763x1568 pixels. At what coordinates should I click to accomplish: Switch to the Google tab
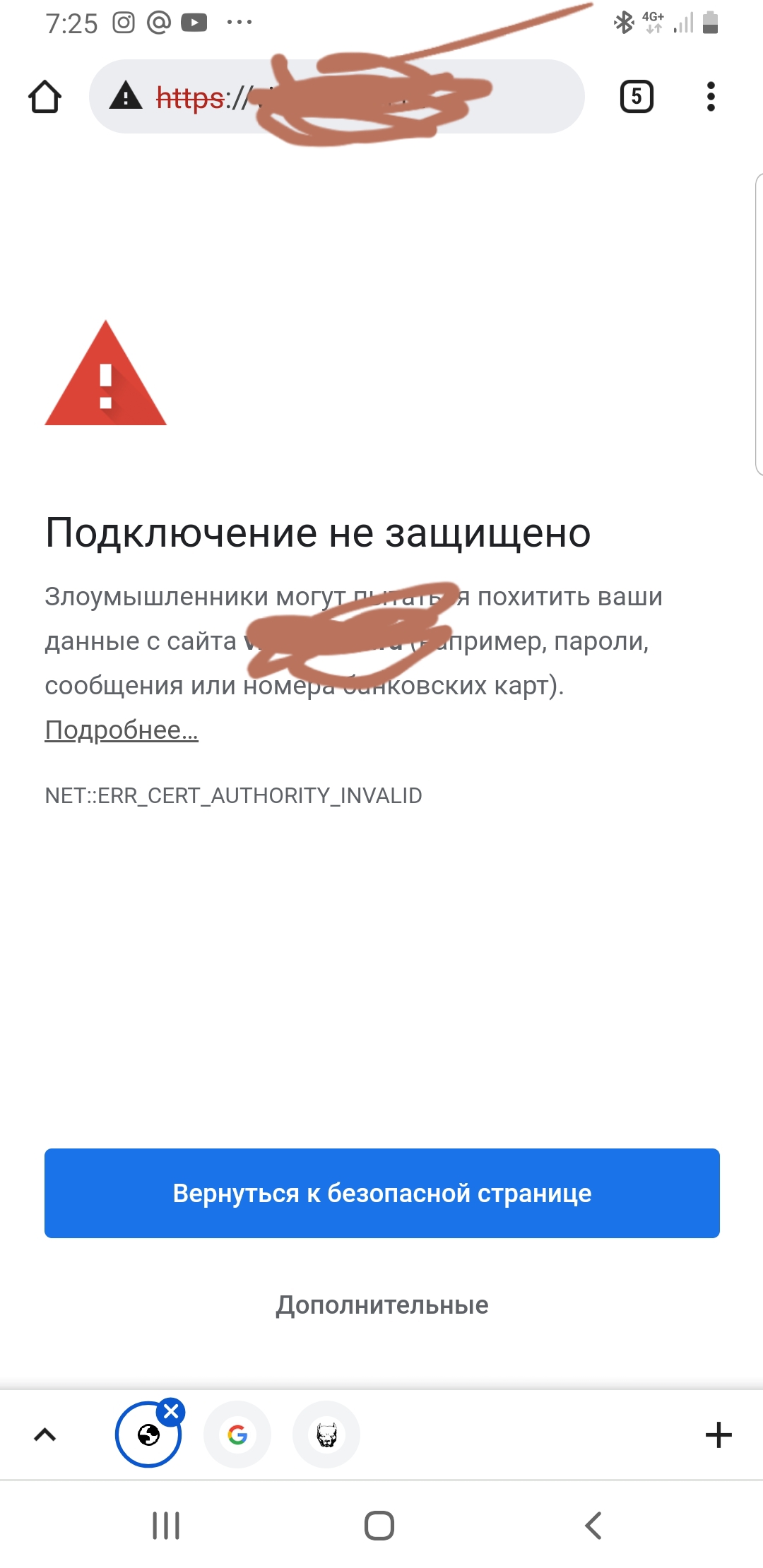point(237,1435)
